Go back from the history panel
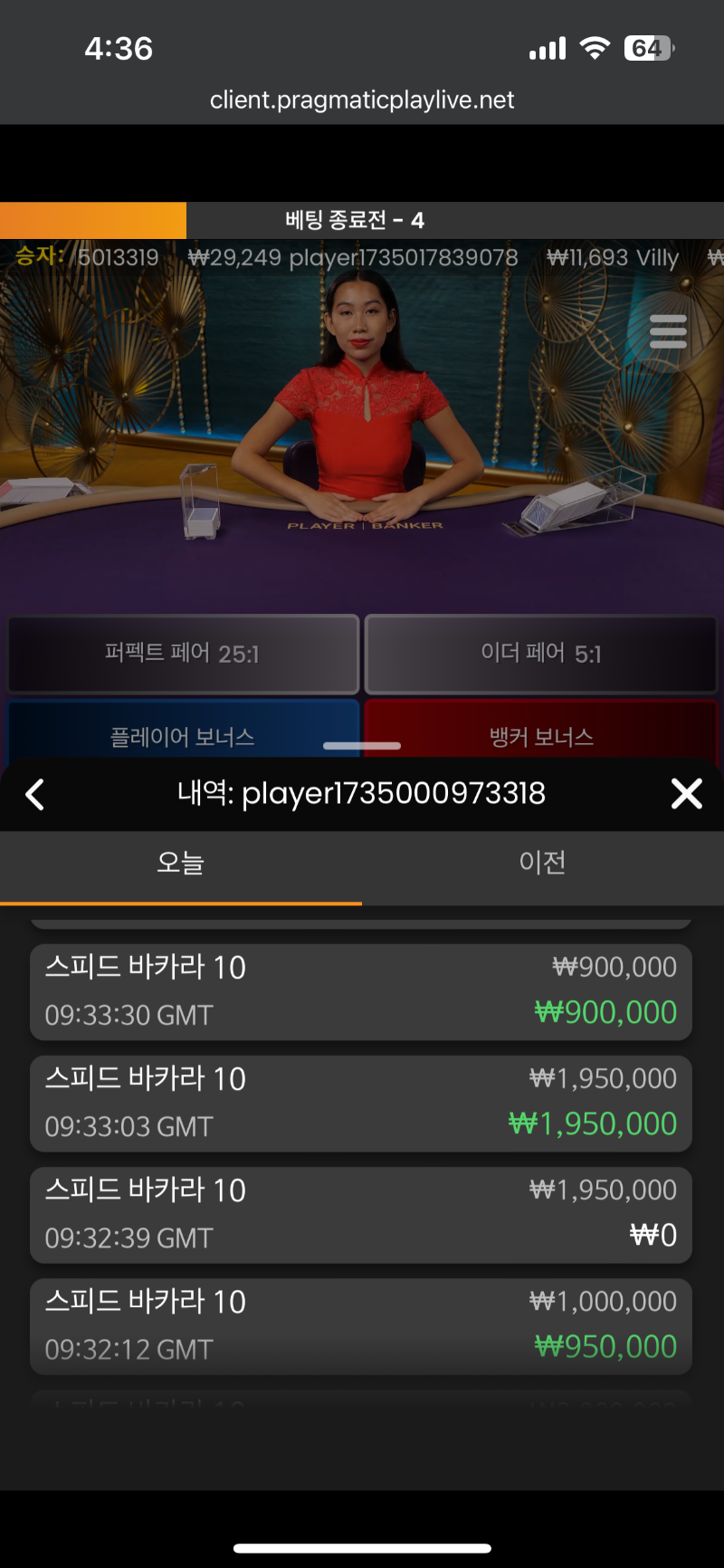This screenshot has height=1568, width=724. tap(35, 794)
